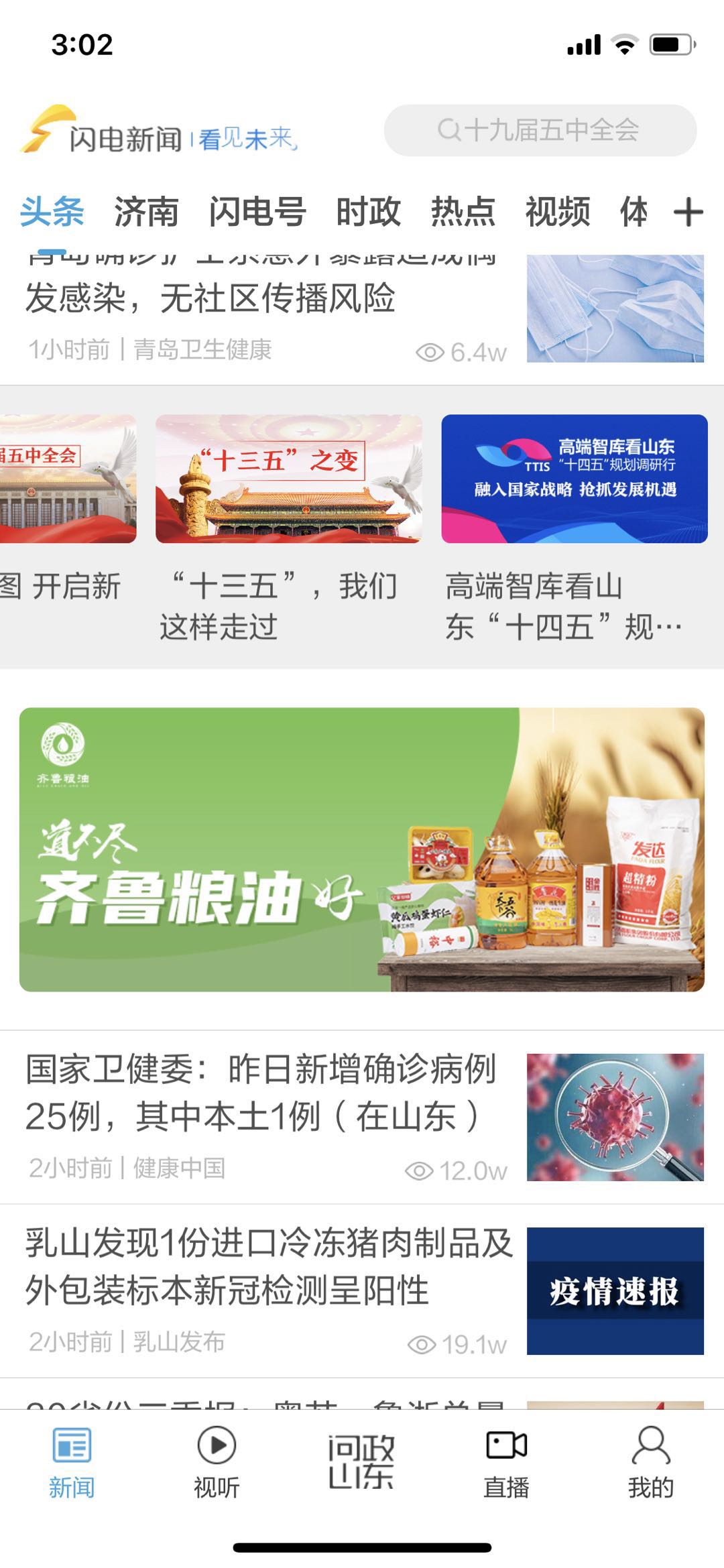Open 问政山东 in bottom bar
Image resolution: width=724 pixels, height=1568 pixels.
point(361,1461)
